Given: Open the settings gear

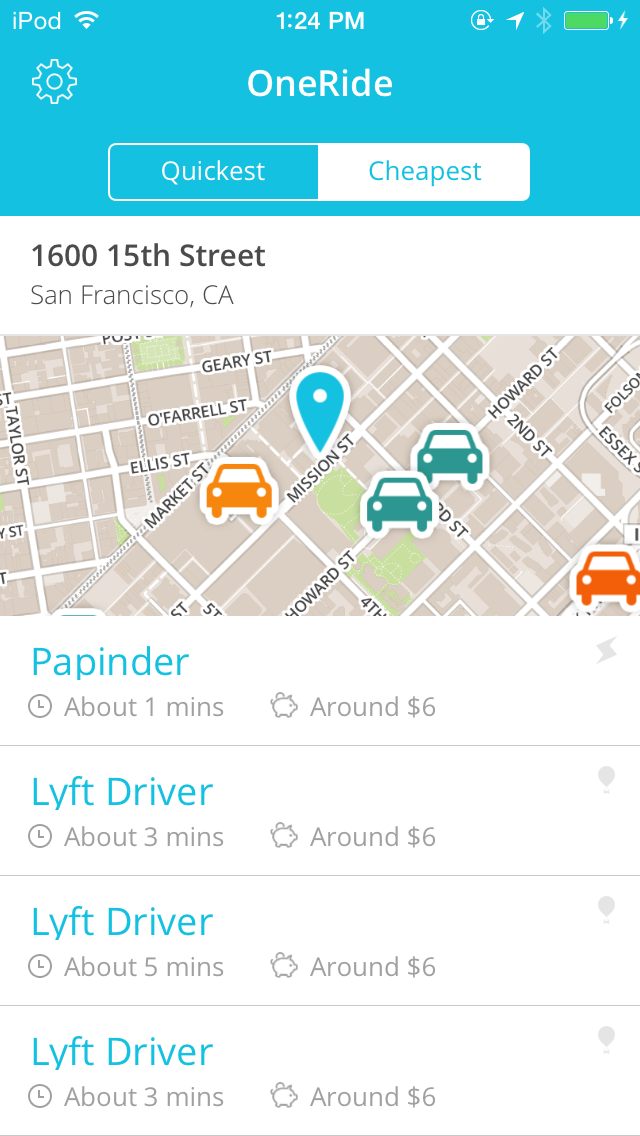Looking at the screenshot, I should pyautogui.click(x=54, y=82).
